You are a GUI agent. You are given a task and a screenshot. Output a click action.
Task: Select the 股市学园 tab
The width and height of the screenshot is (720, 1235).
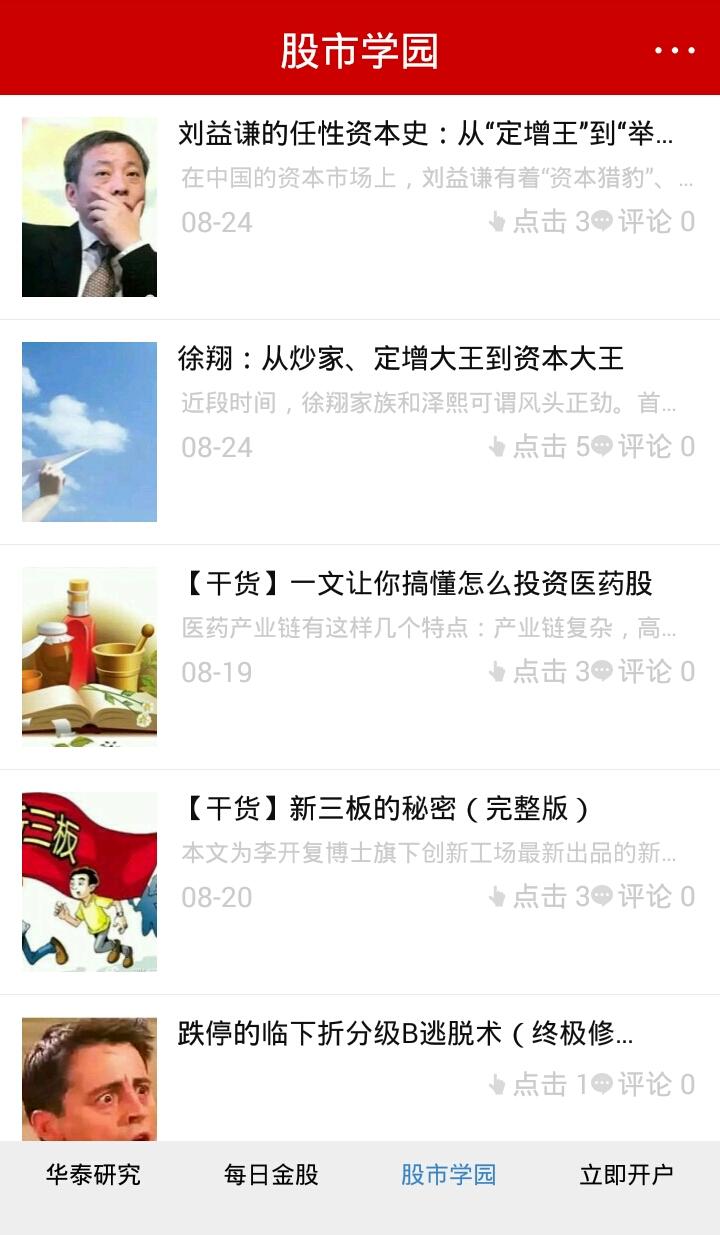448,1175
